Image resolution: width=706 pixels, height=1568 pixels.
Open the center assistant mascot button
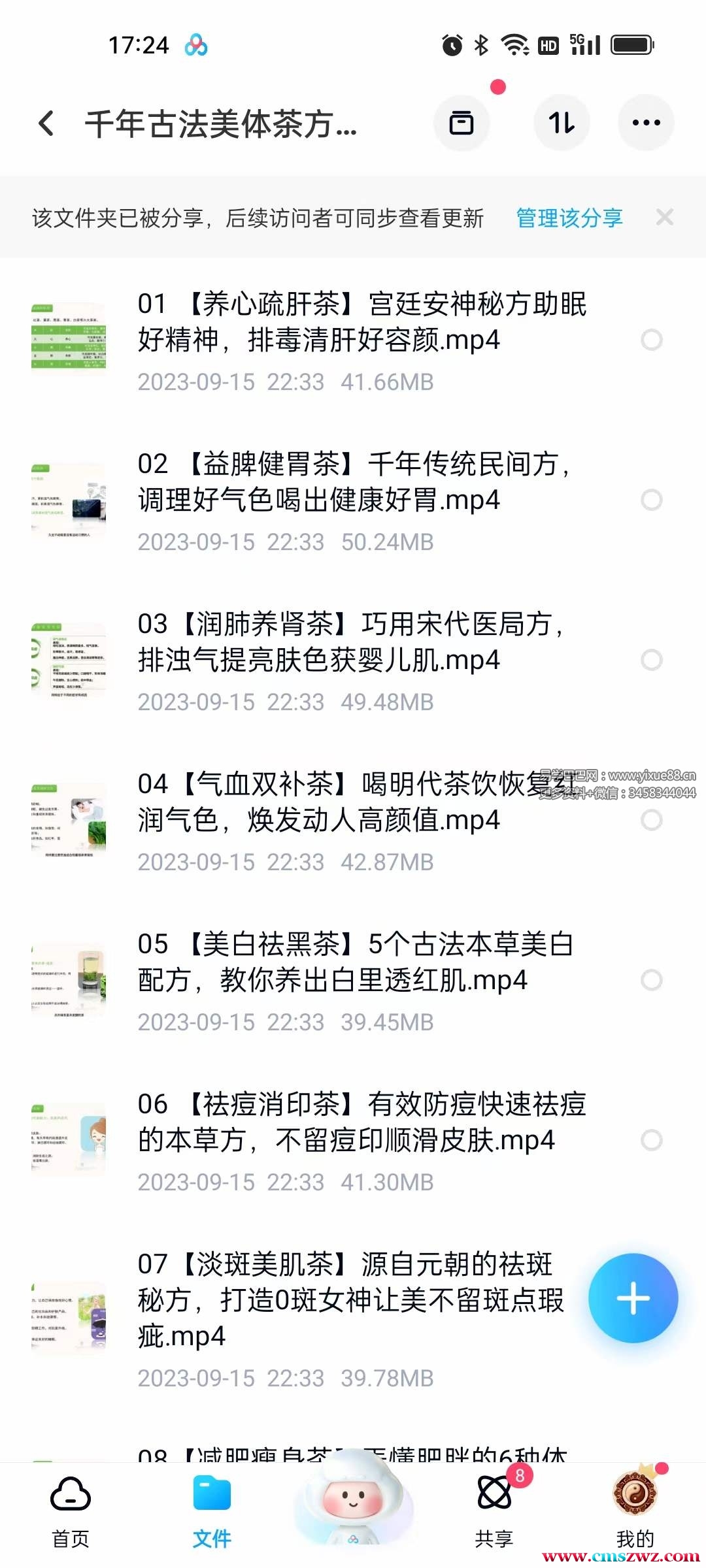coord(353,1503)
